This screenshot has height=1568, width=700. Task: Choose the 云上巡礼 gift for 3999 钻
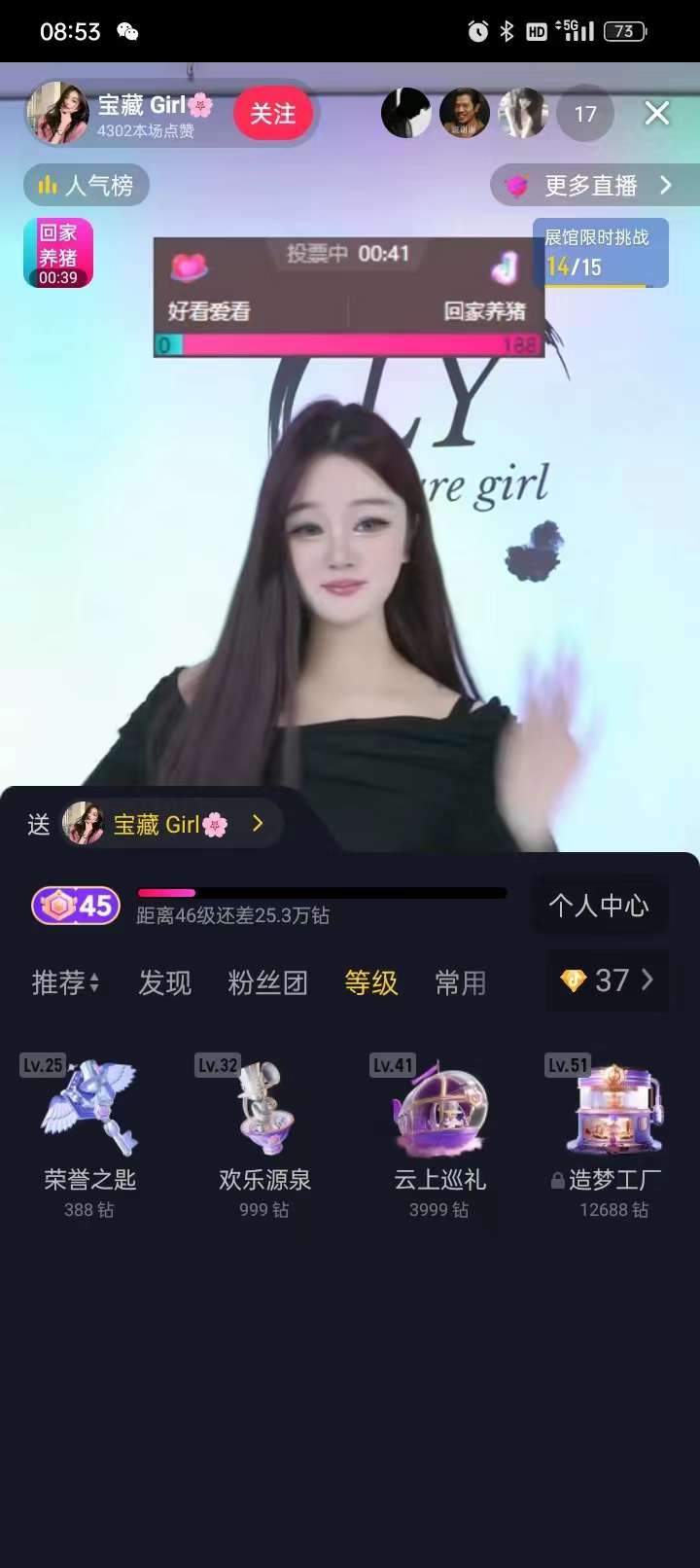(x=439, y=1133)
